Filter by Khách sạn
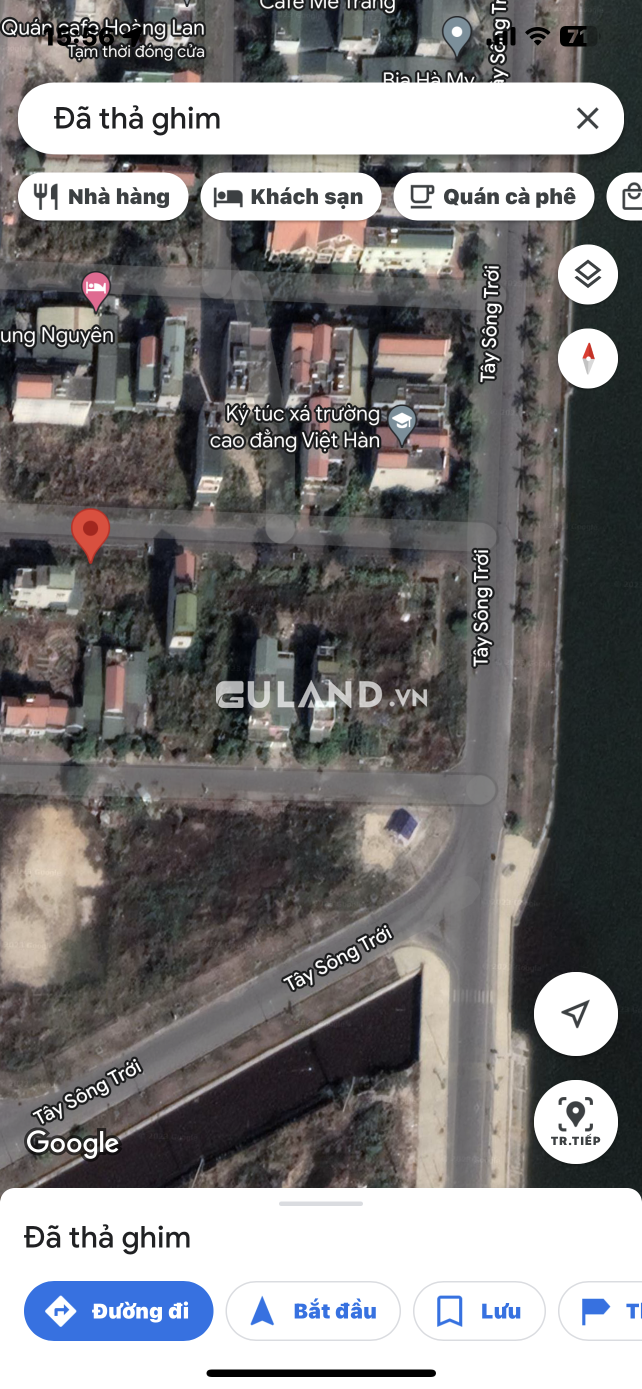This screenshot has height=1389, width=642. tap(290, 196)
